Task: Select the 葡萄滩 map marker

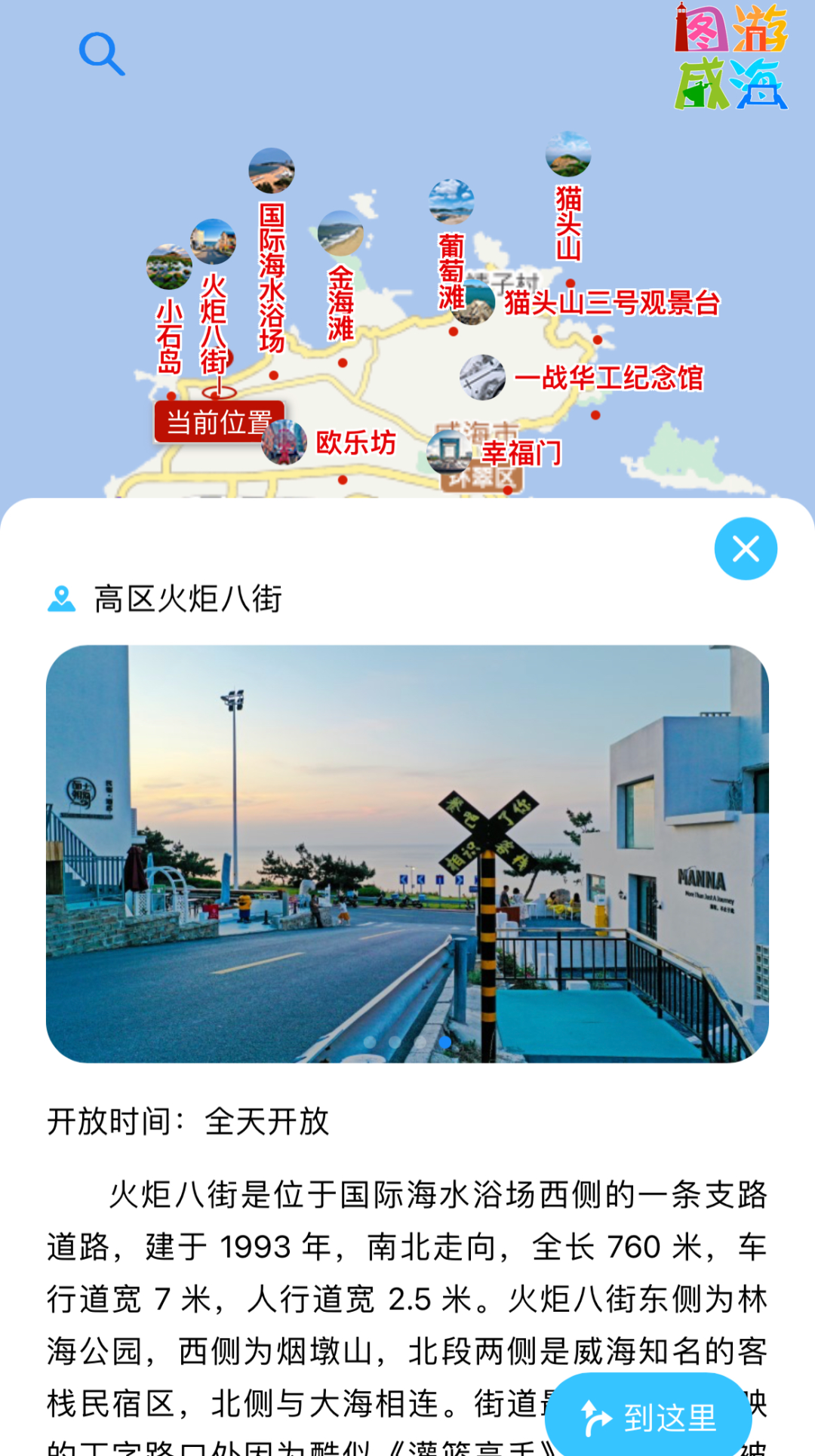Action: click(451, 201)
